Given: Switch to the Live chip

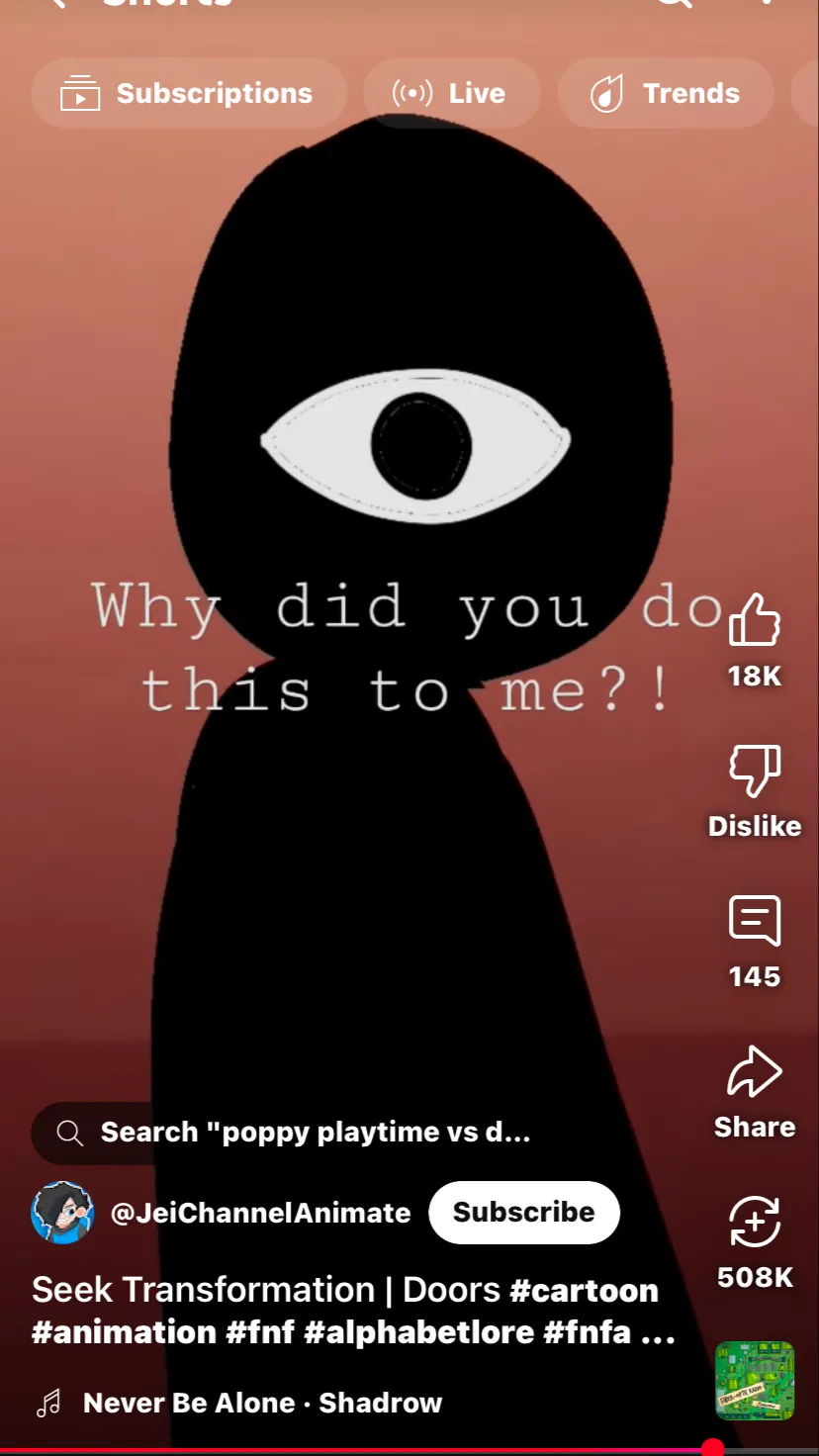Looking at the screenshot, I should 451,94.
